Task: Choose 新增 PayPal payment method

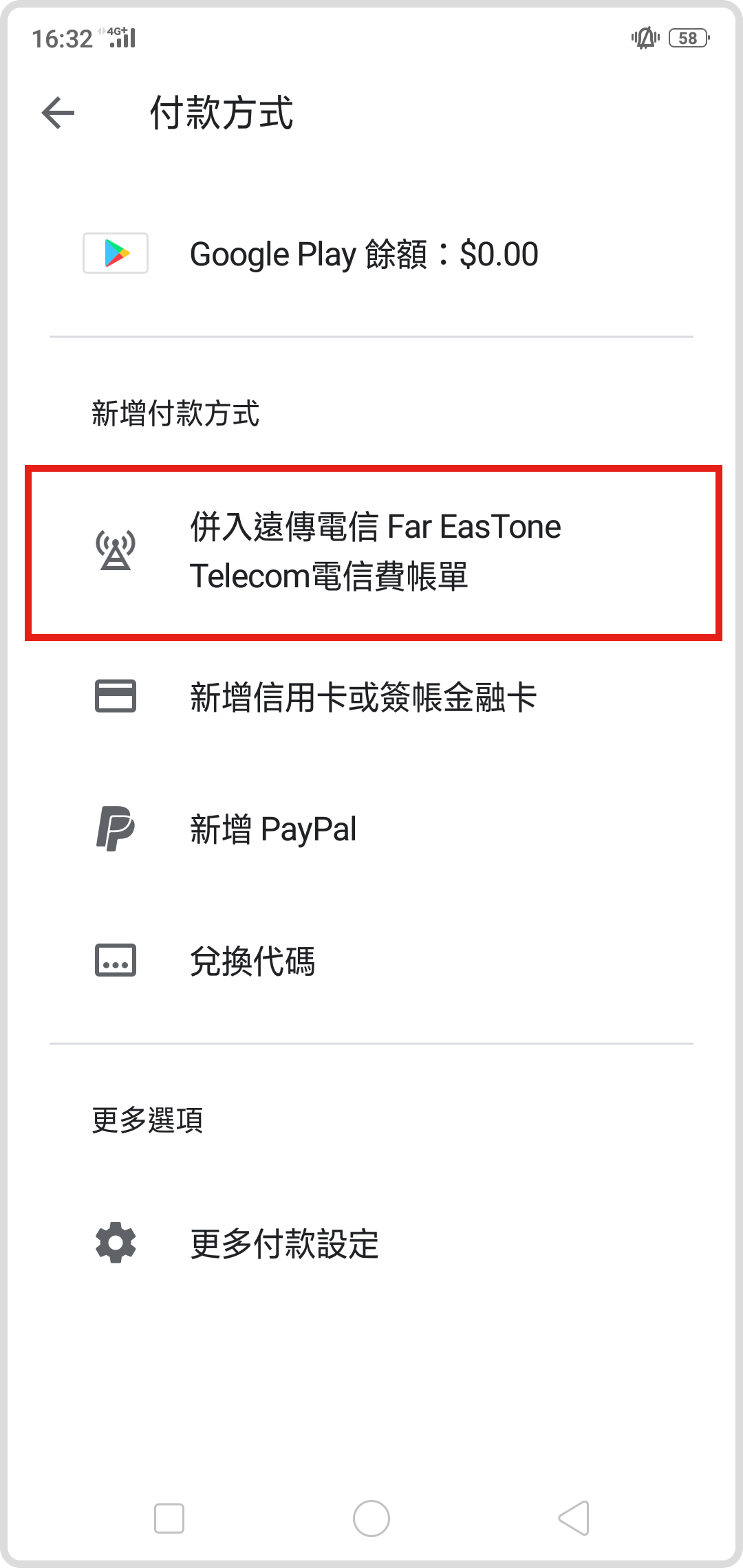Action: 273,829
